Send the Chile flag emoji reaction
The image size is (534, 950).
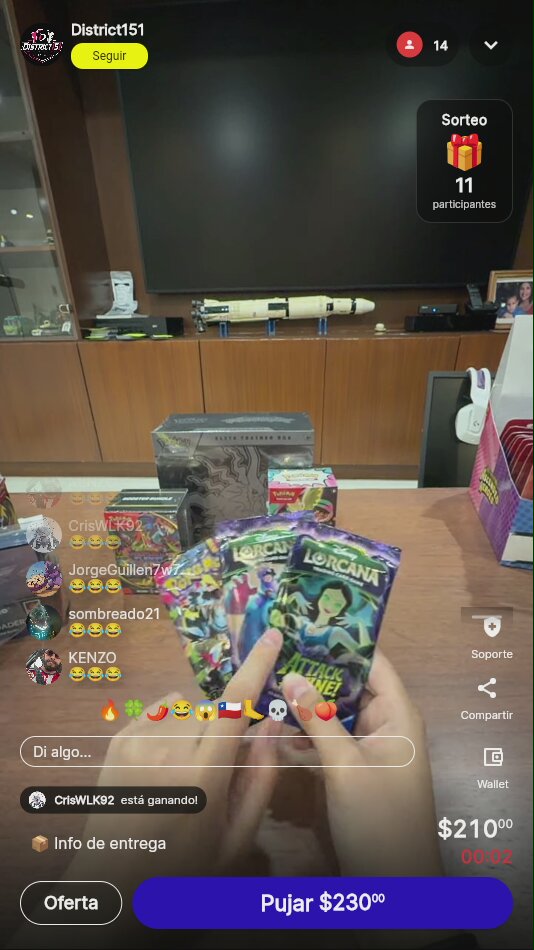click(x=230, y=709)
